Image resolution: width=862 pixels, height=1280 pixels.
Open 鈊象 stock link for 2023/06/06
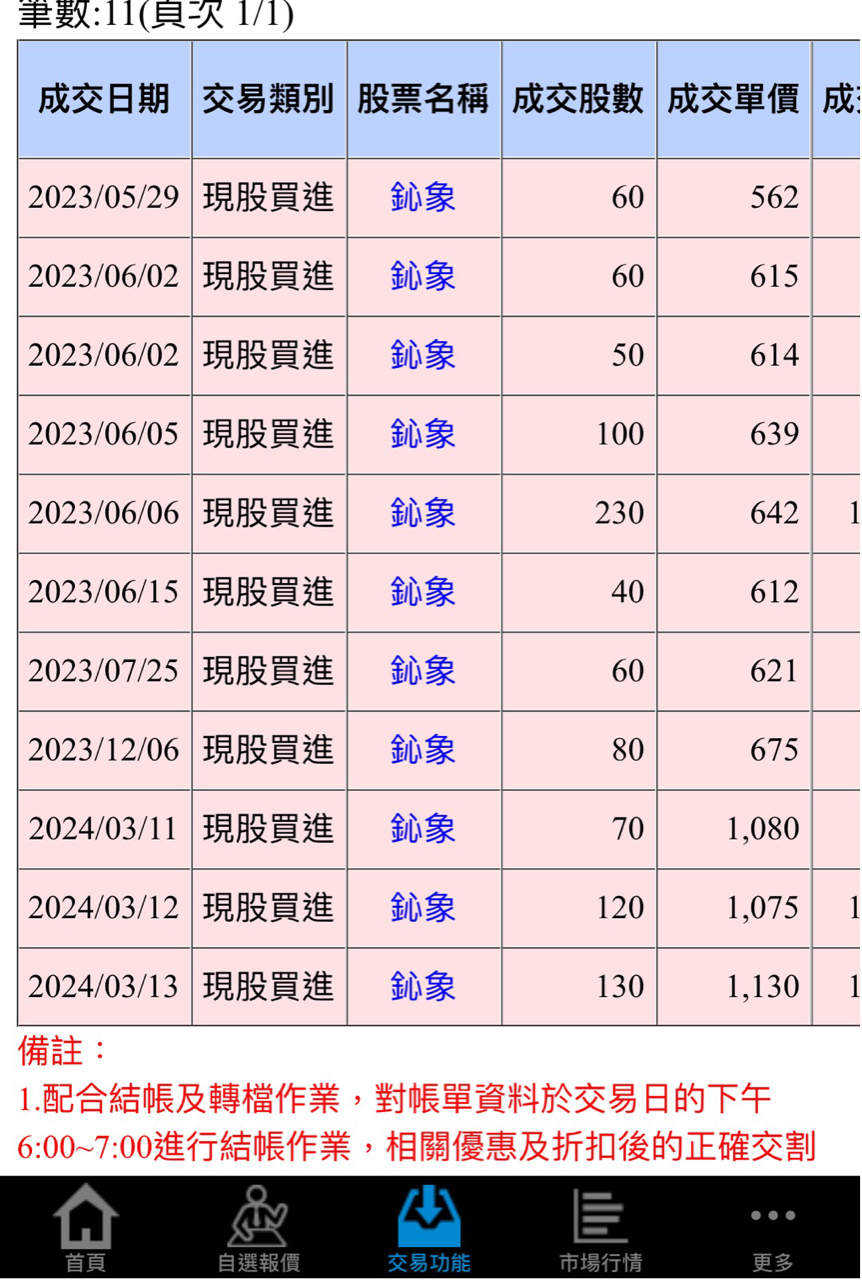[423, 513]
